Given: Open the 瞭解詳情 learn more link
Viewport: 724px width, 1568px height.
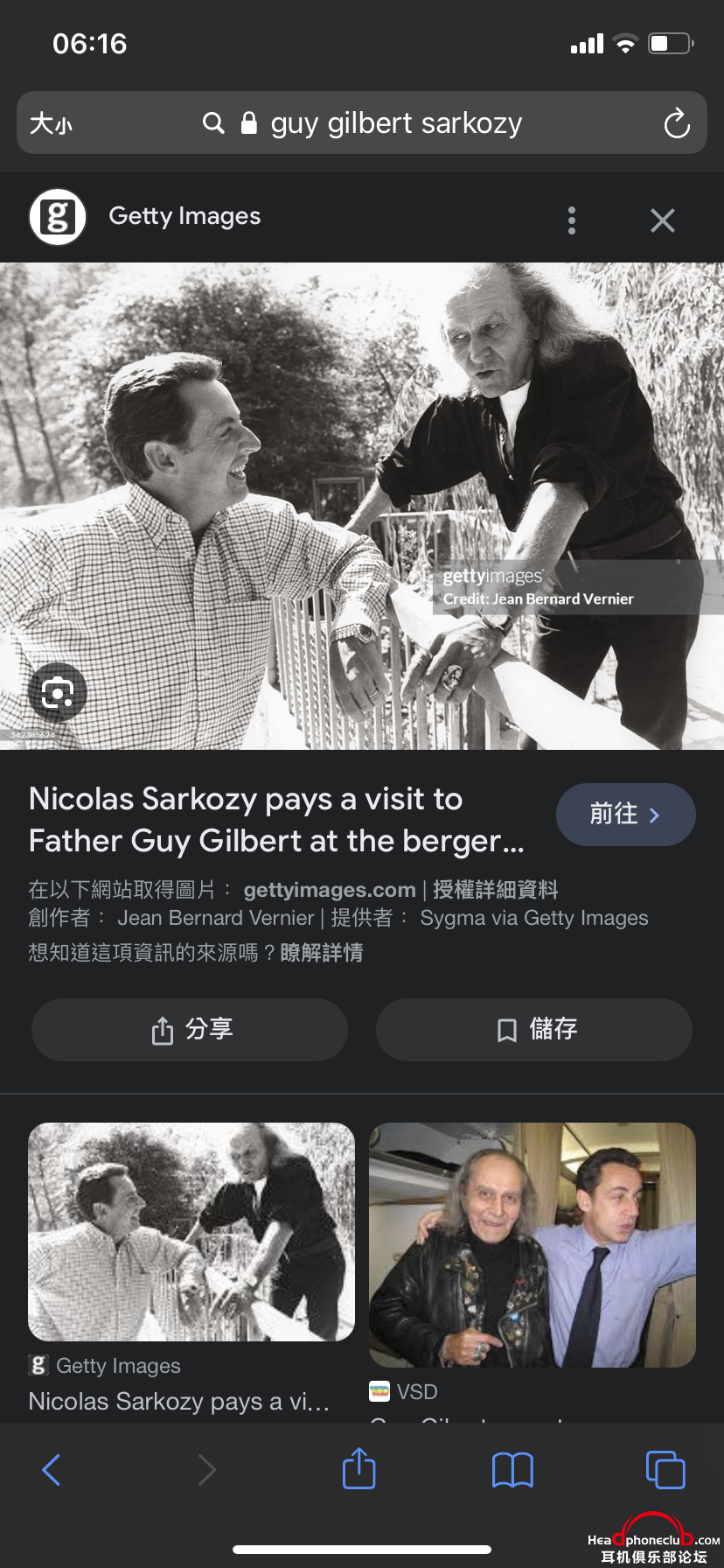Looking at the screenshot, I should 322,953.
